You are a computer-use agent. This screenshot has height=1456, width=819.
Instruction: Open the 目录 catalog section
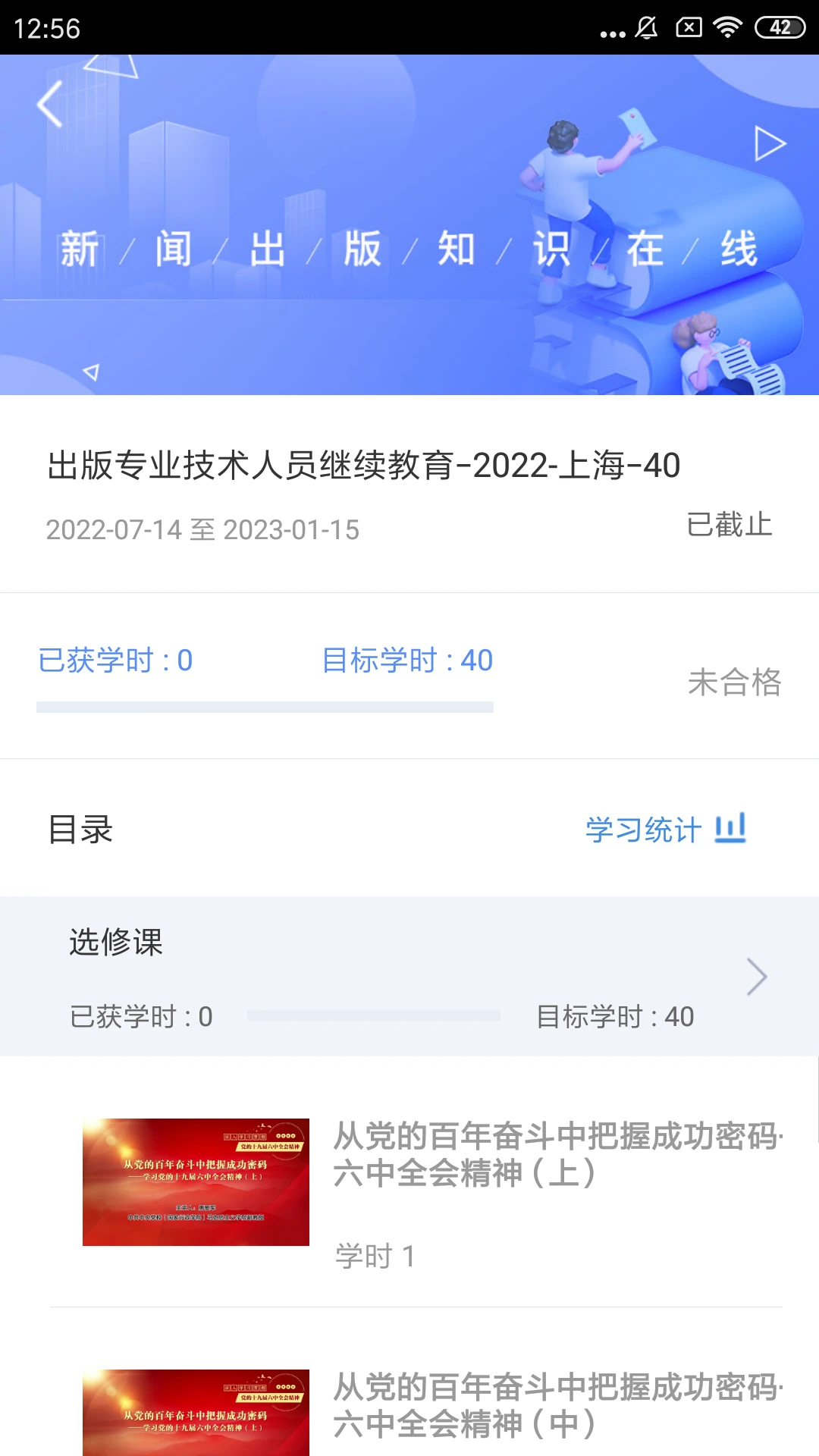click(x=77, y=830)
